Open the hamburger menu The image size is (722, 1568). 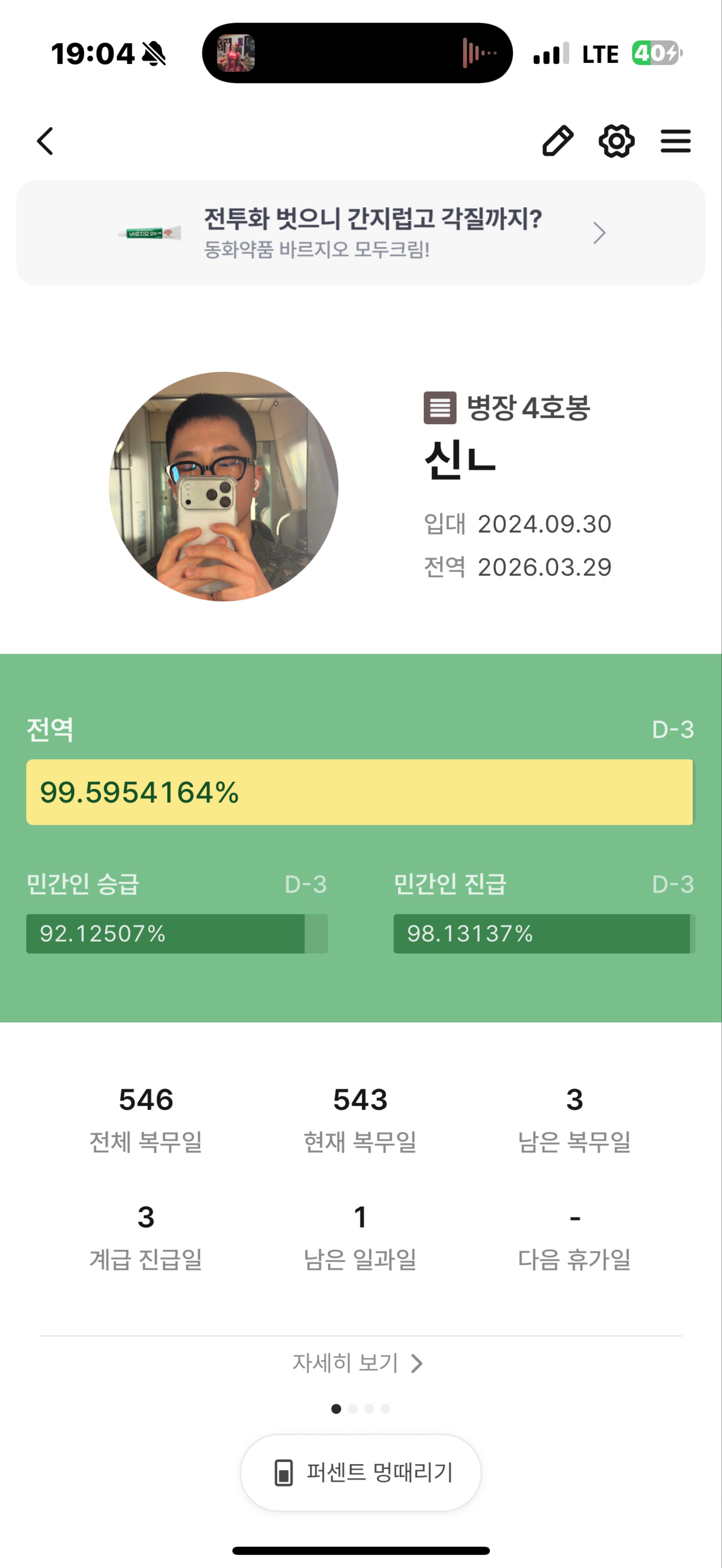click(675, 141)
